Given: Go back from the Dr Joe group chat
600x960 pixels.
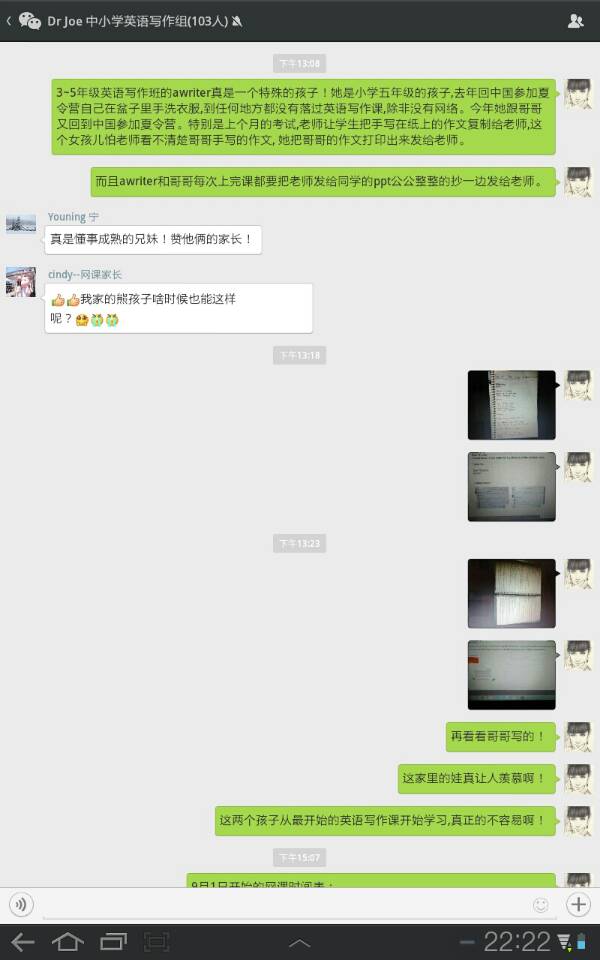Looking at the screenshot, I should click(12, 21).
